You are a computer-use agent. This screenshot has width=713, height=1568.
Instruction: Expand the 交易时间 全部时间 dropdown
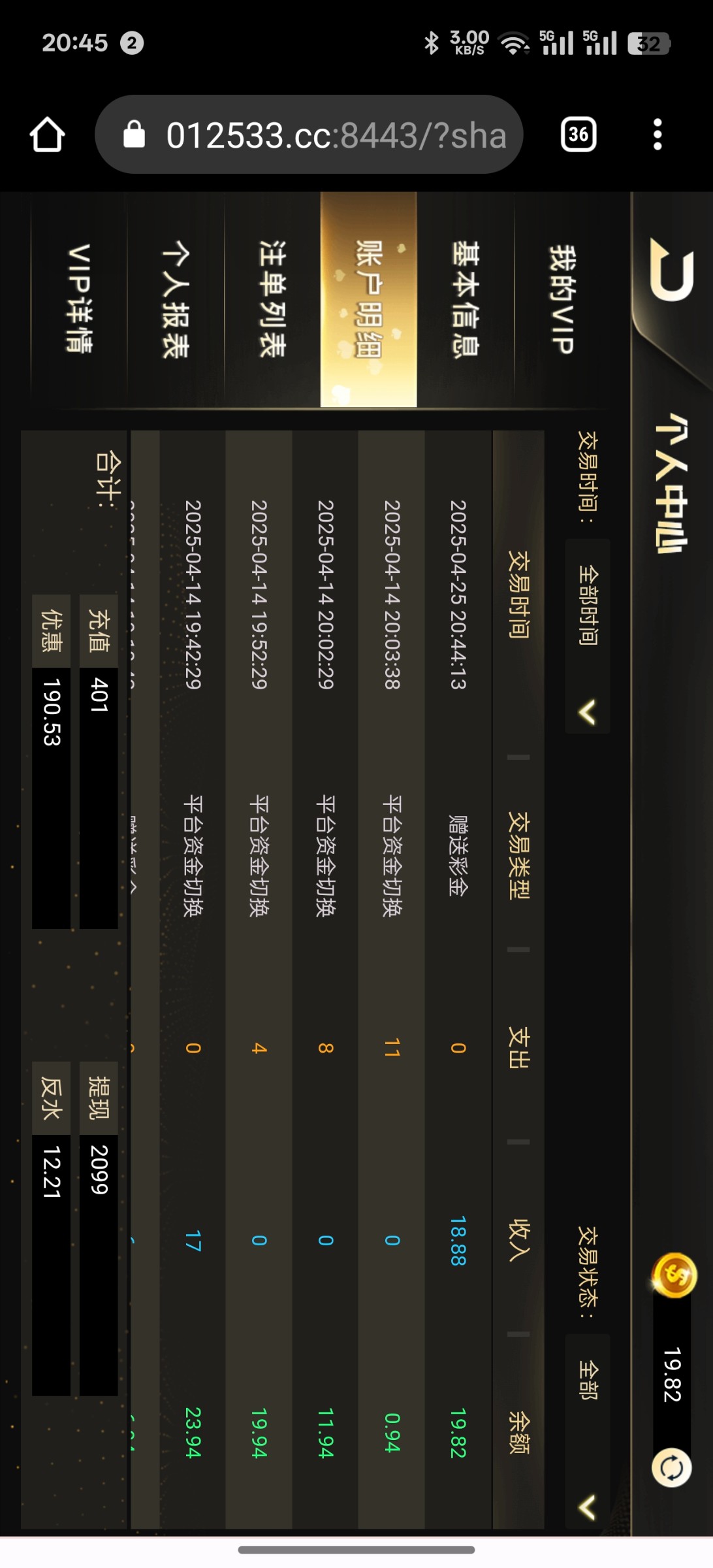click(588, 636)
